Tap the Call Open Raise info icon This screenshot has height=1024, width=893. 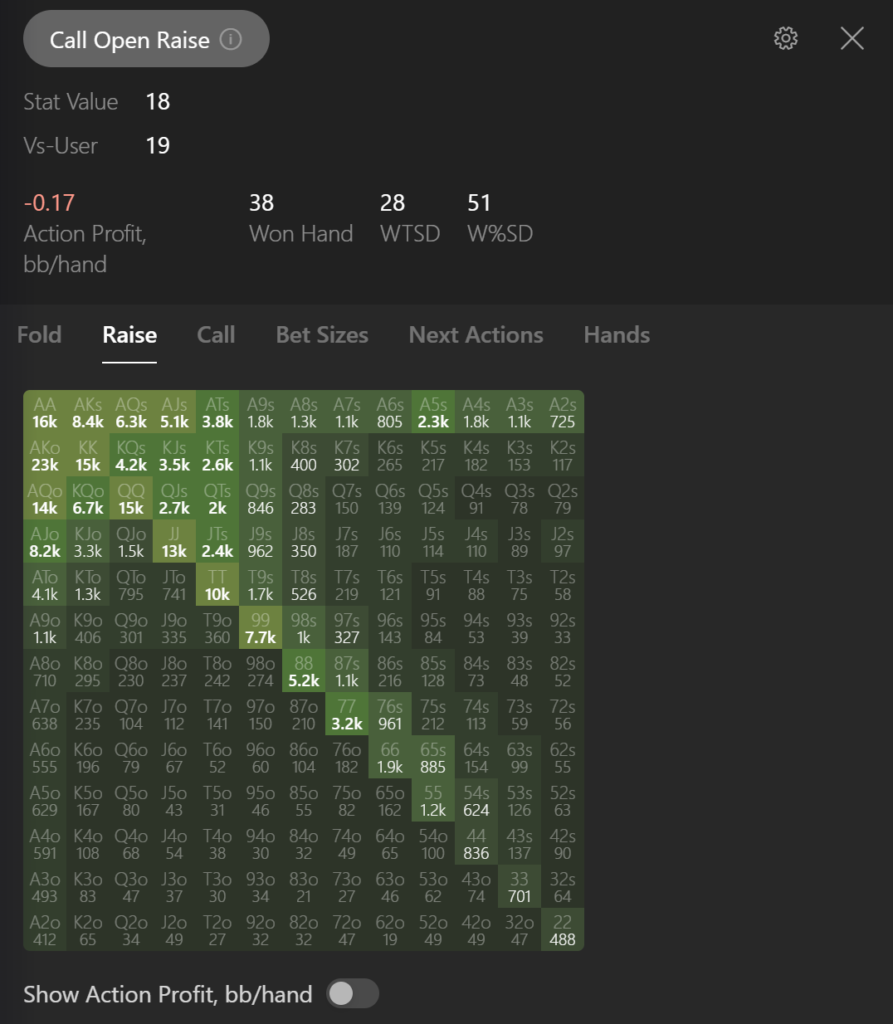point(231,39)
